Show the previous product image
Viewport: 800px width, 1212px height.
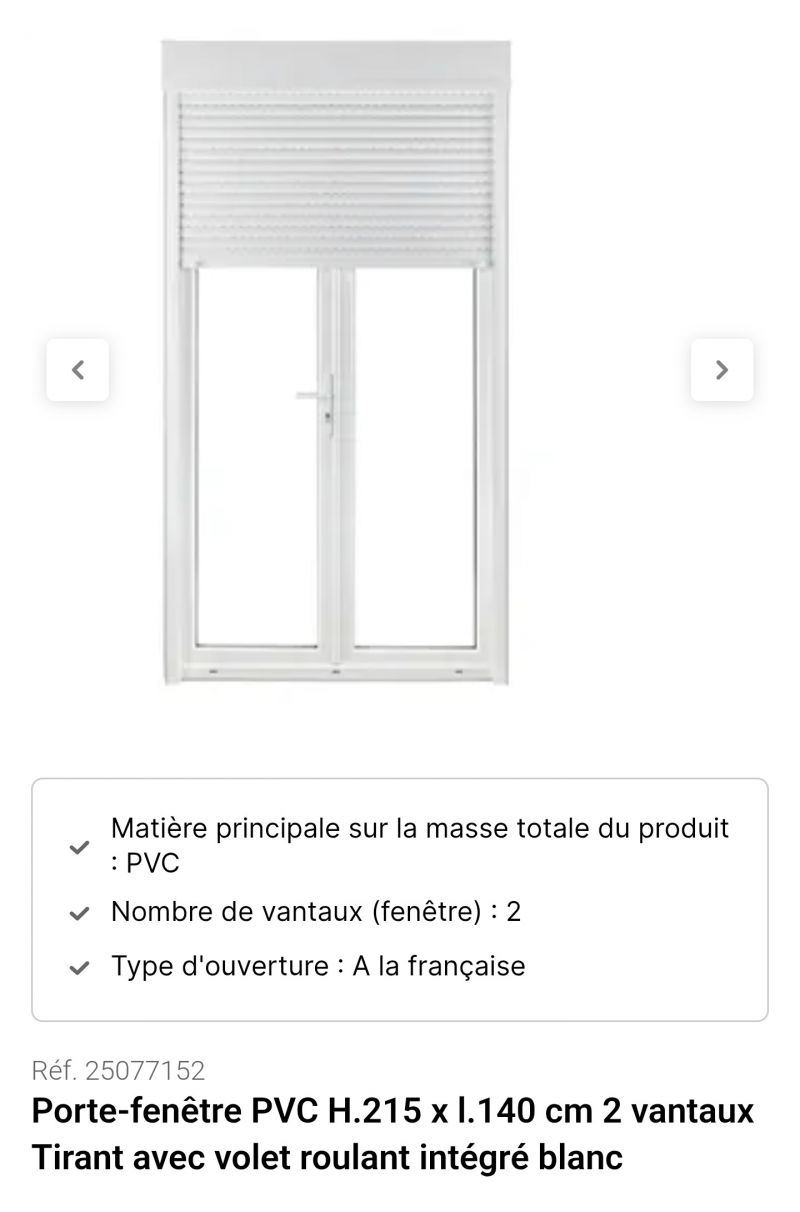pyautogui.click(x=78, y=370)
